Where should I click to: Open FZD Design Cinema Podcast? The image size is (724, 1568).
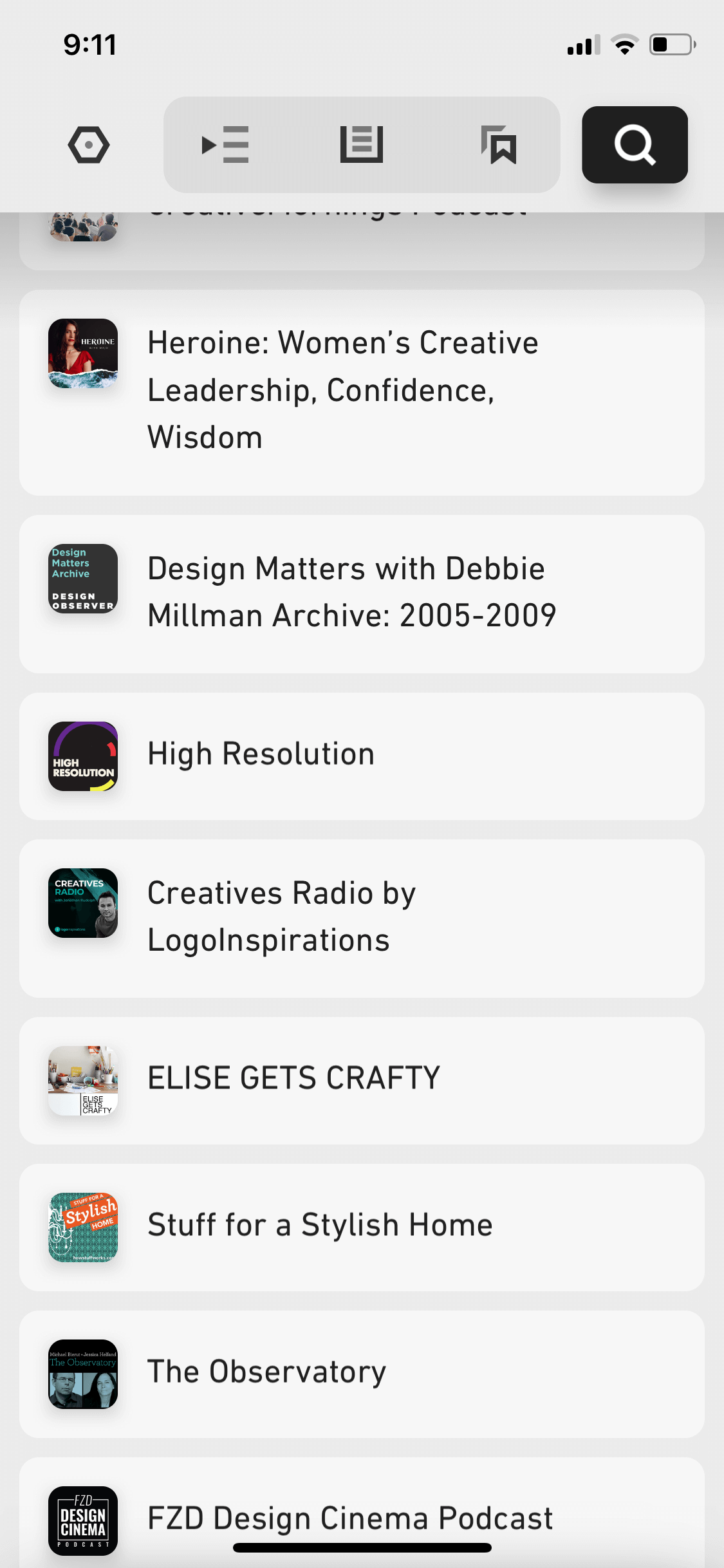362,1513
